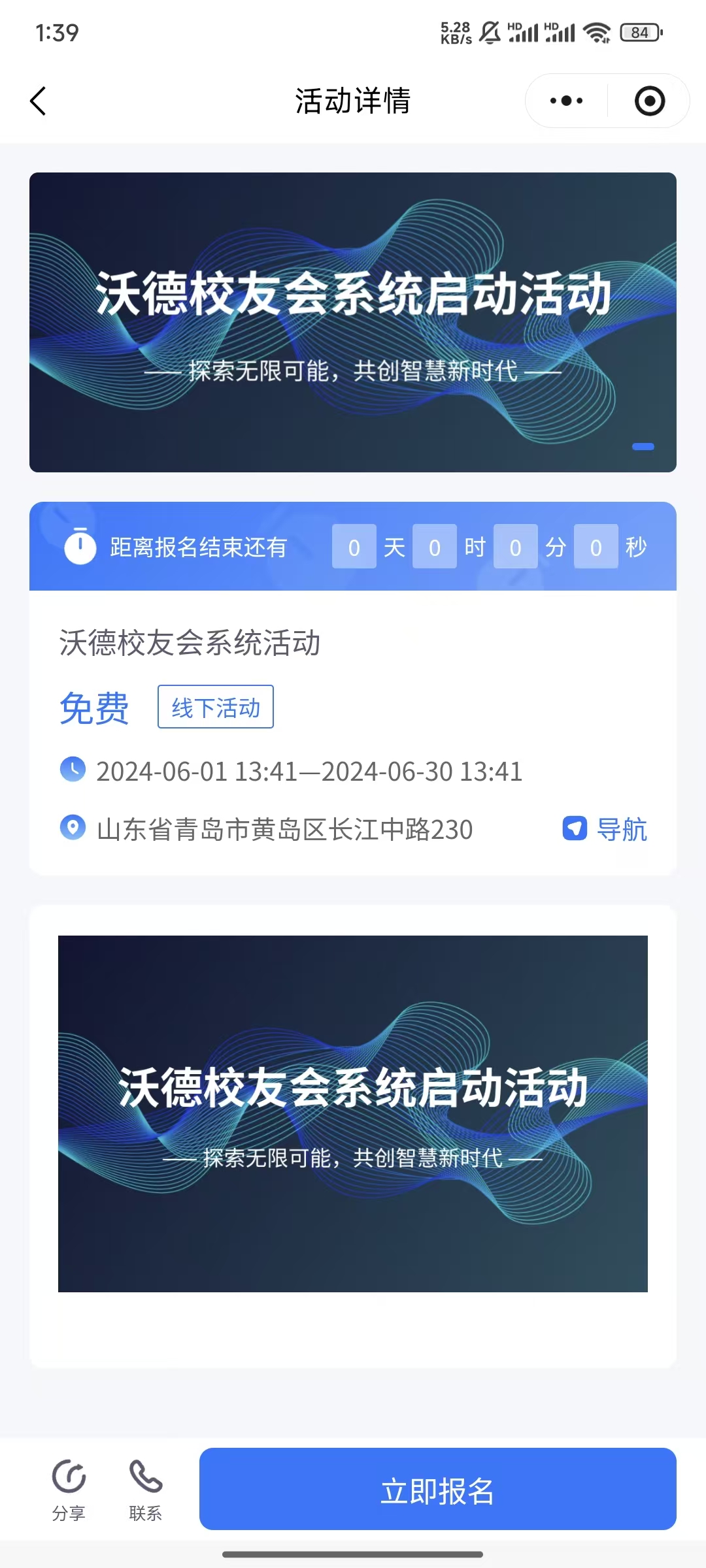Open the mini program more-options menu

point(566,101)
